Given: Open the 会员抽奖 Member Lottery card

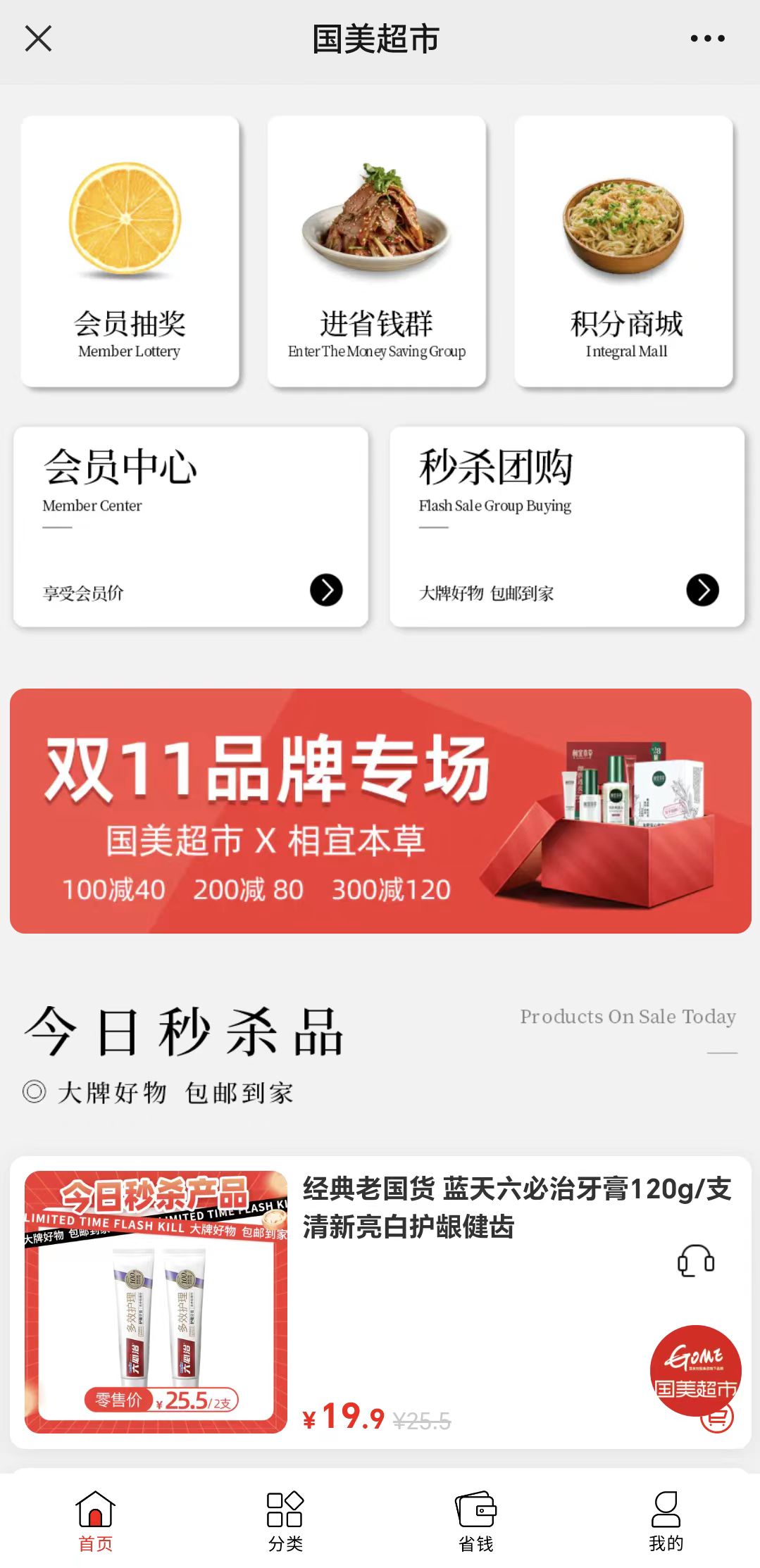Looking at the screenshot, I should click(x=130, y=251).
